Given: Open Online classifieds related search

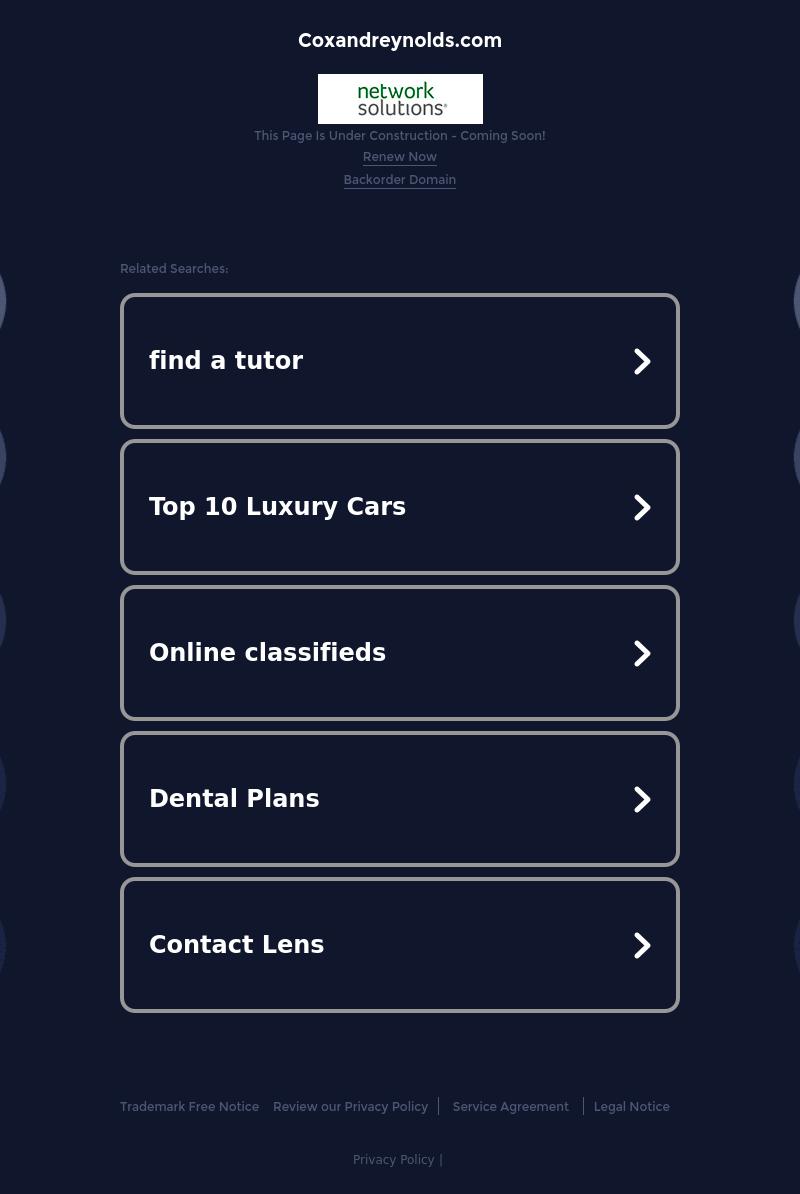Looking at the screenshot, I should [x=400, y=653].
